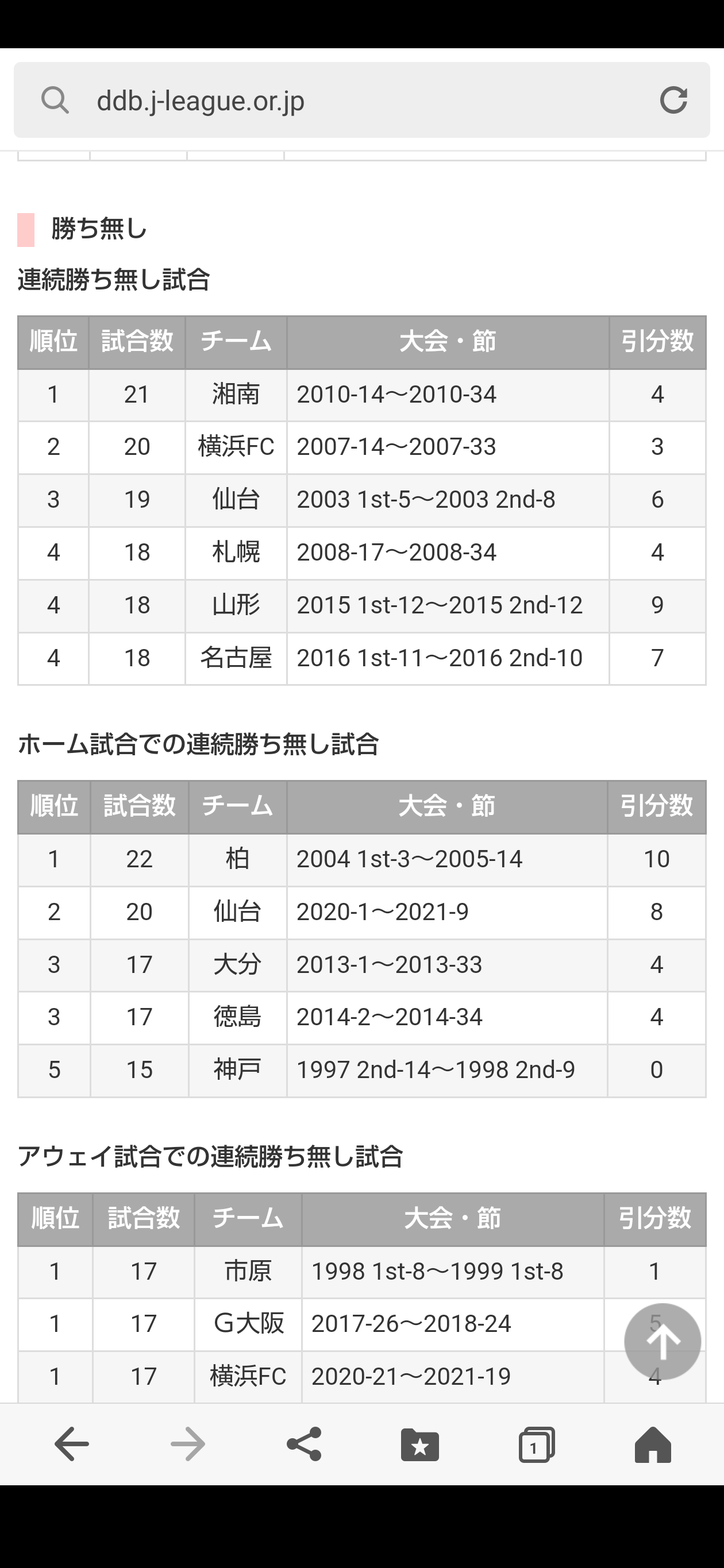The width and height of the screenshot is (724, 1568).
Task: Tap the search magnifier icon
Action: tap(55, 100)
